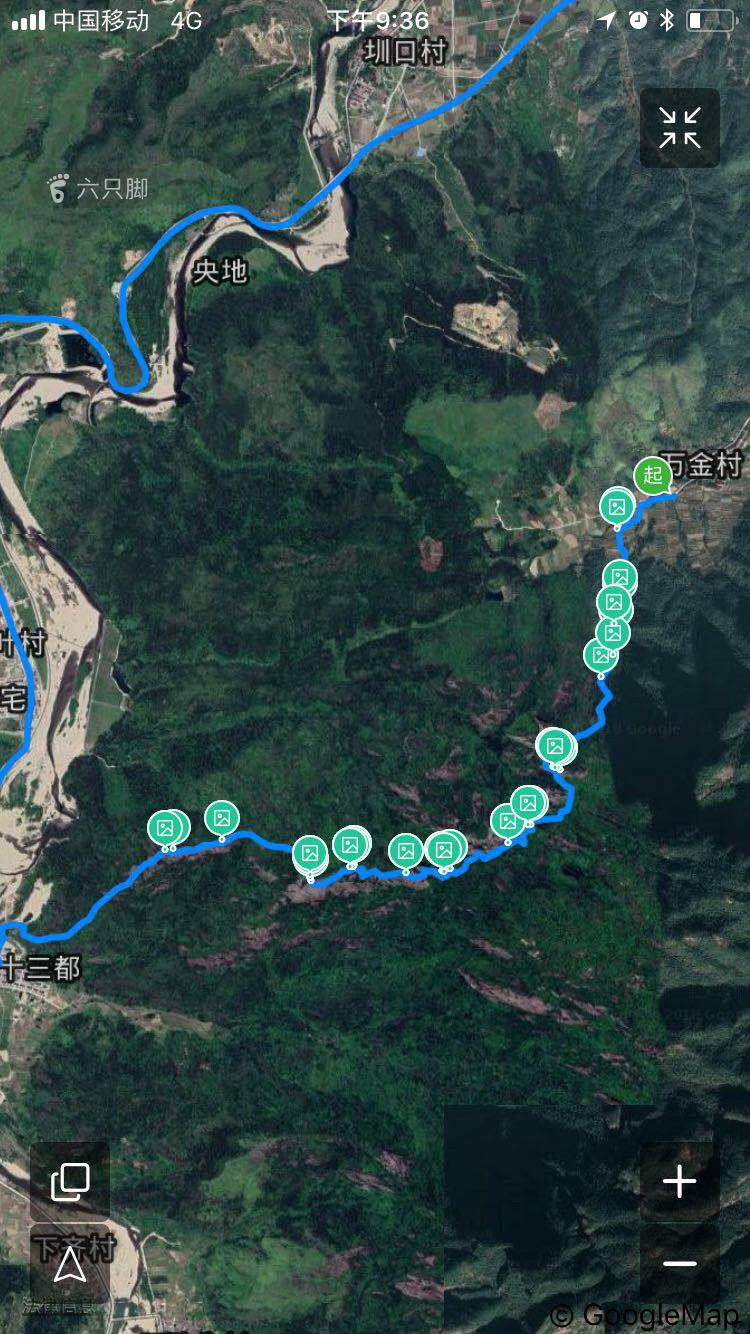This screenshot has height=1334, width=750.
Task: Open the map layers switcher
Action: (x=69, y=1182)
